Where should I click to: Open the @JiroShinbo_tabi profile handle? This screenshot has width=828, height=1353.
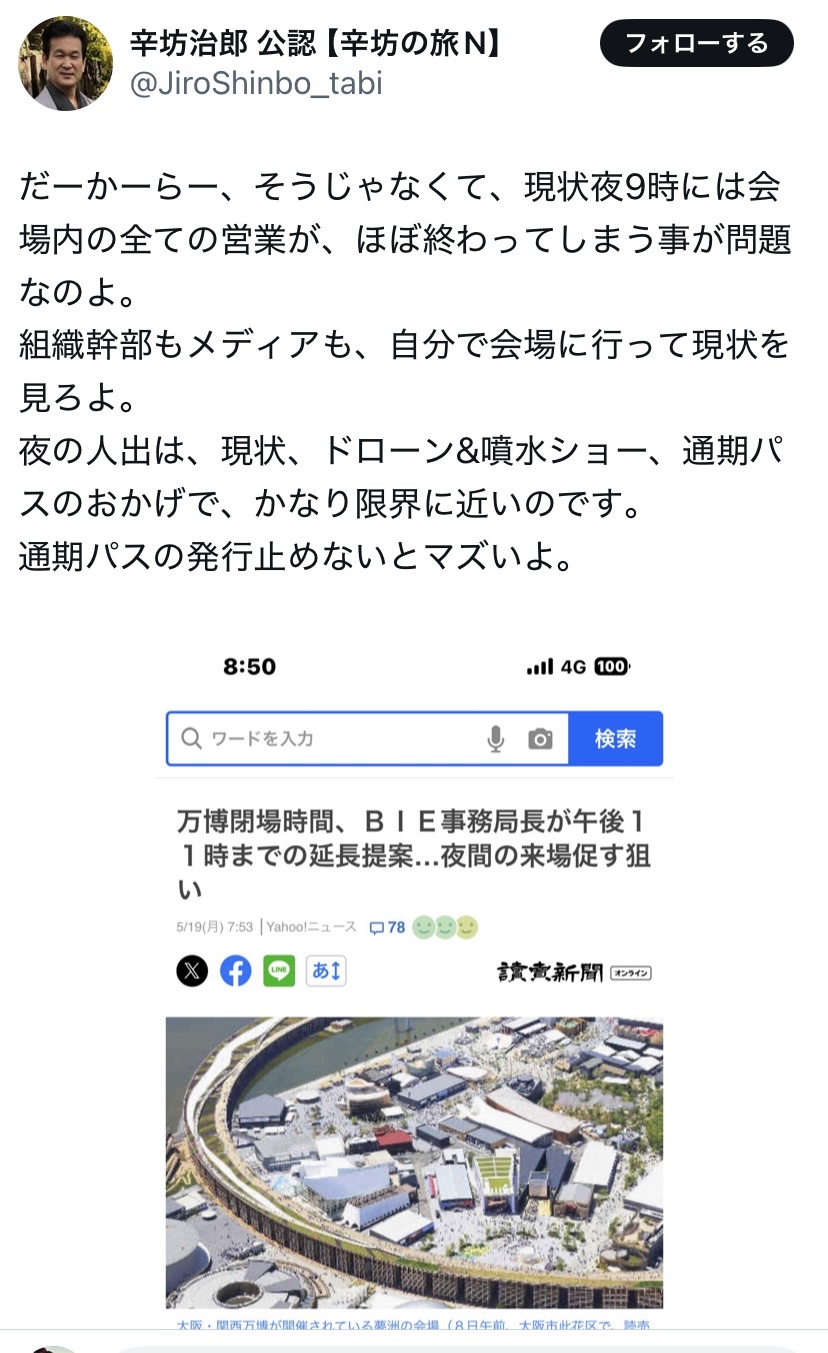[x=256, y=83]
